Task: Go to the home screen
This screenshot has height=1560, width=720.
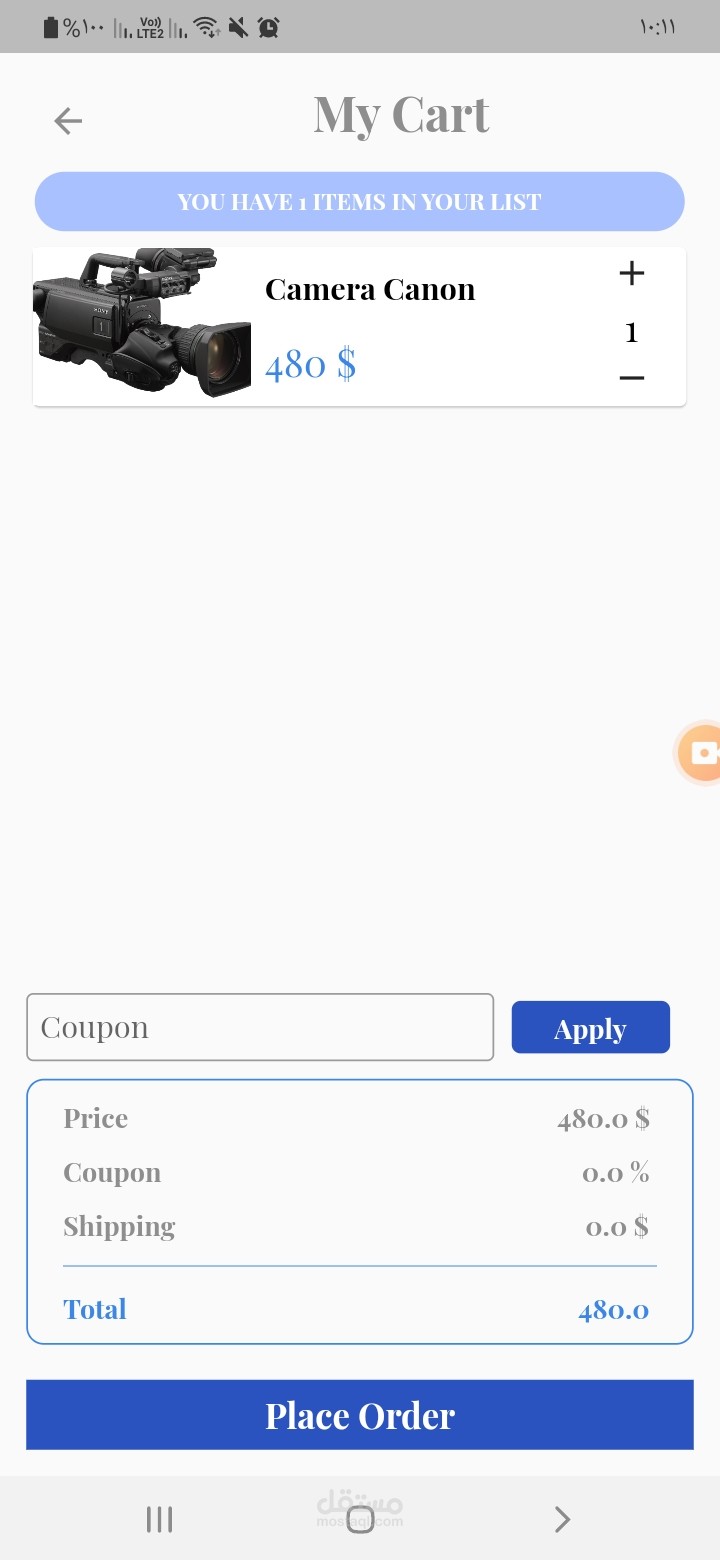Action: (x=360, y=1520)
